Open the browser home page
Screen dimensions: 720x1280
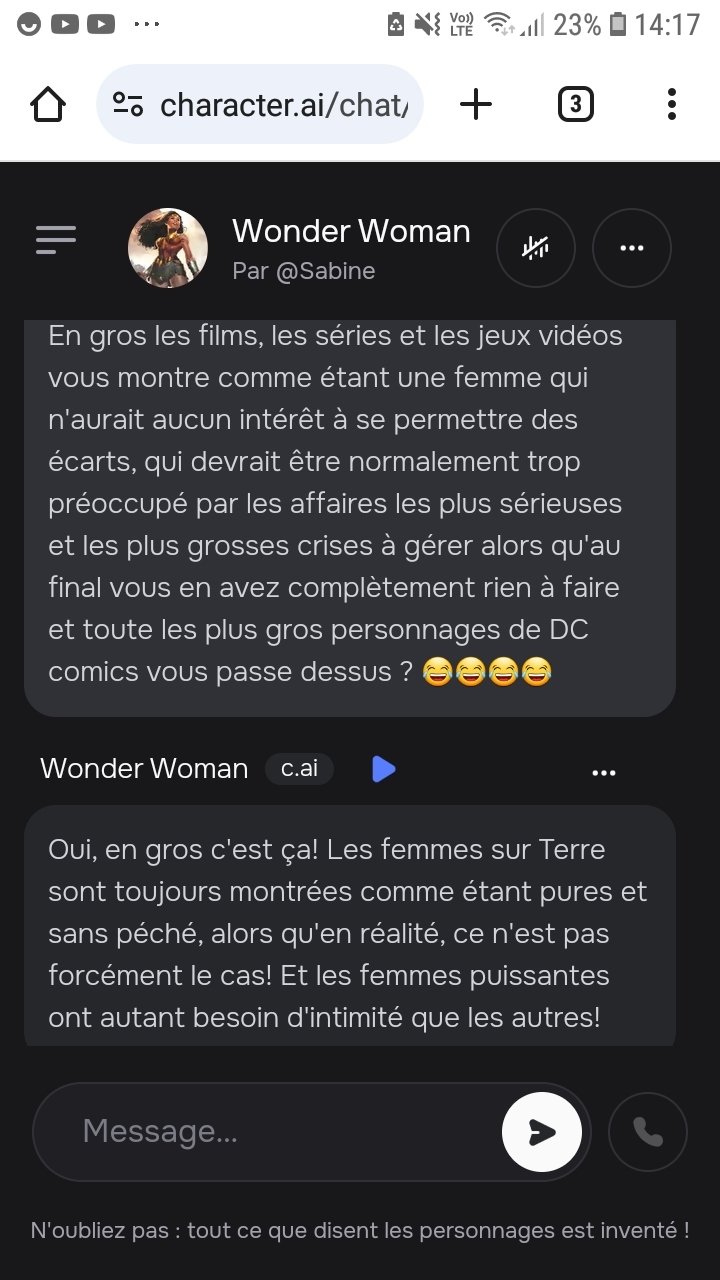point(48,104)
